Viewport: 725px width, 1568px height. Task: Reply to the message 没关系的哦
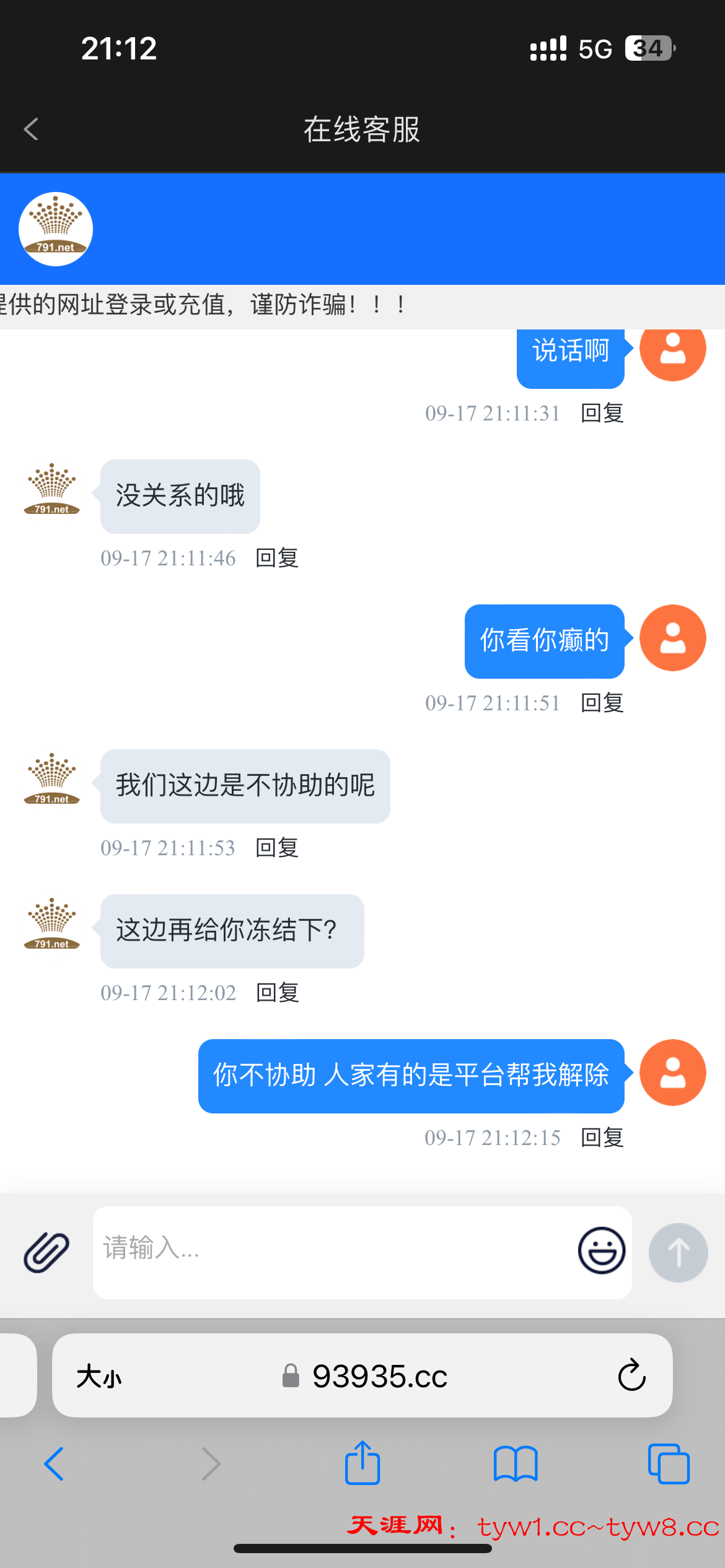(277, 558)
